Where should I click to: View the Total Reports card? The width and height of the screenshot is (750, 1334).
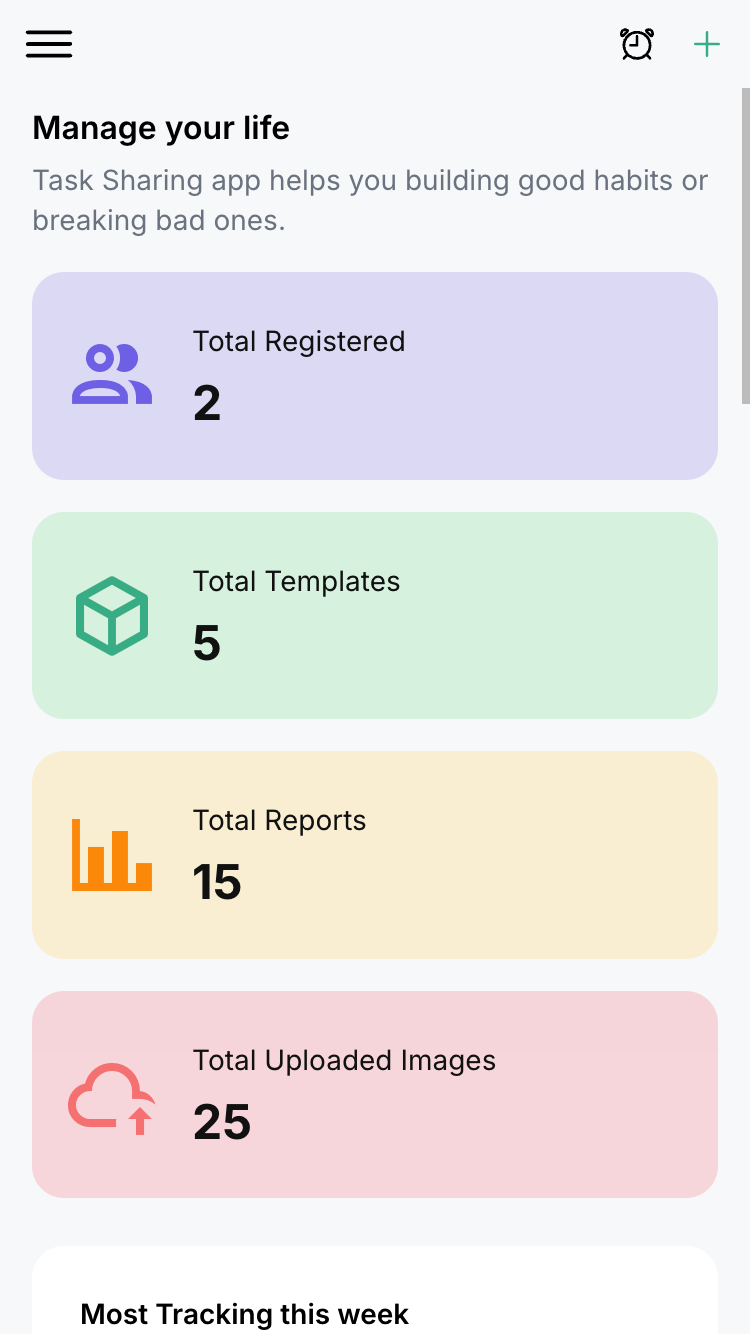[x=375, y=855]
